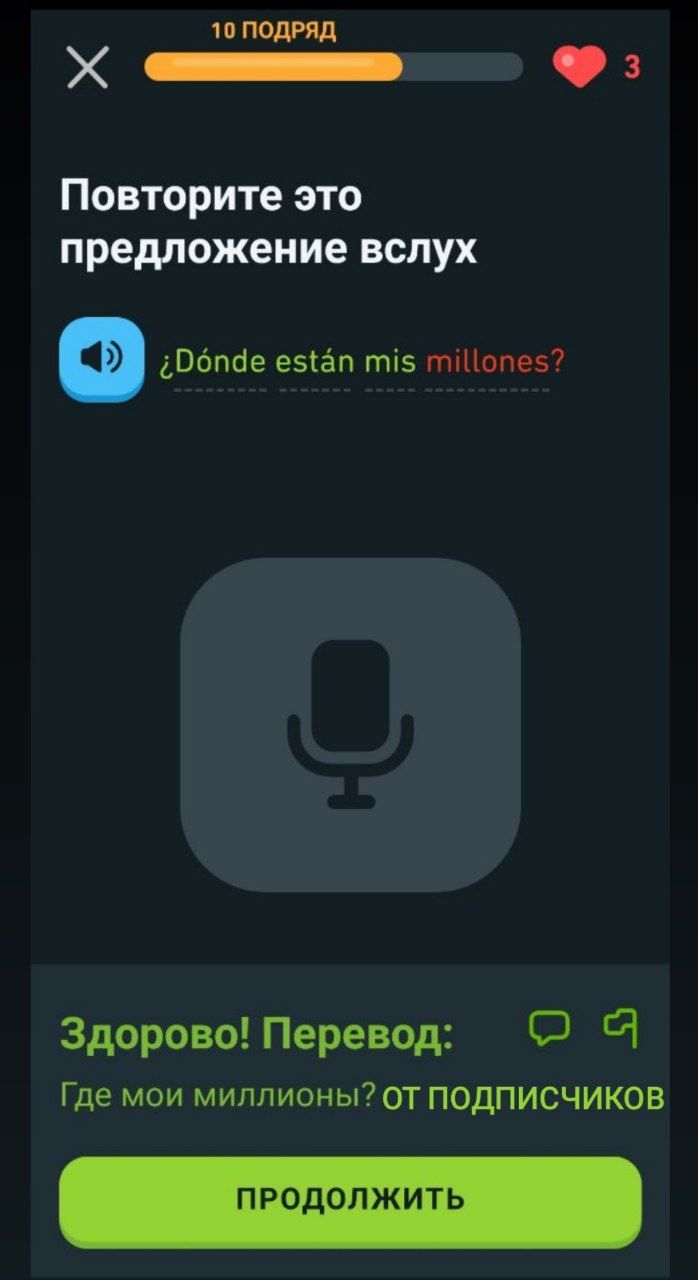698x1280 pixels.
Task: Play the sentence audio with the speaker button
Action: click(101, 358)
